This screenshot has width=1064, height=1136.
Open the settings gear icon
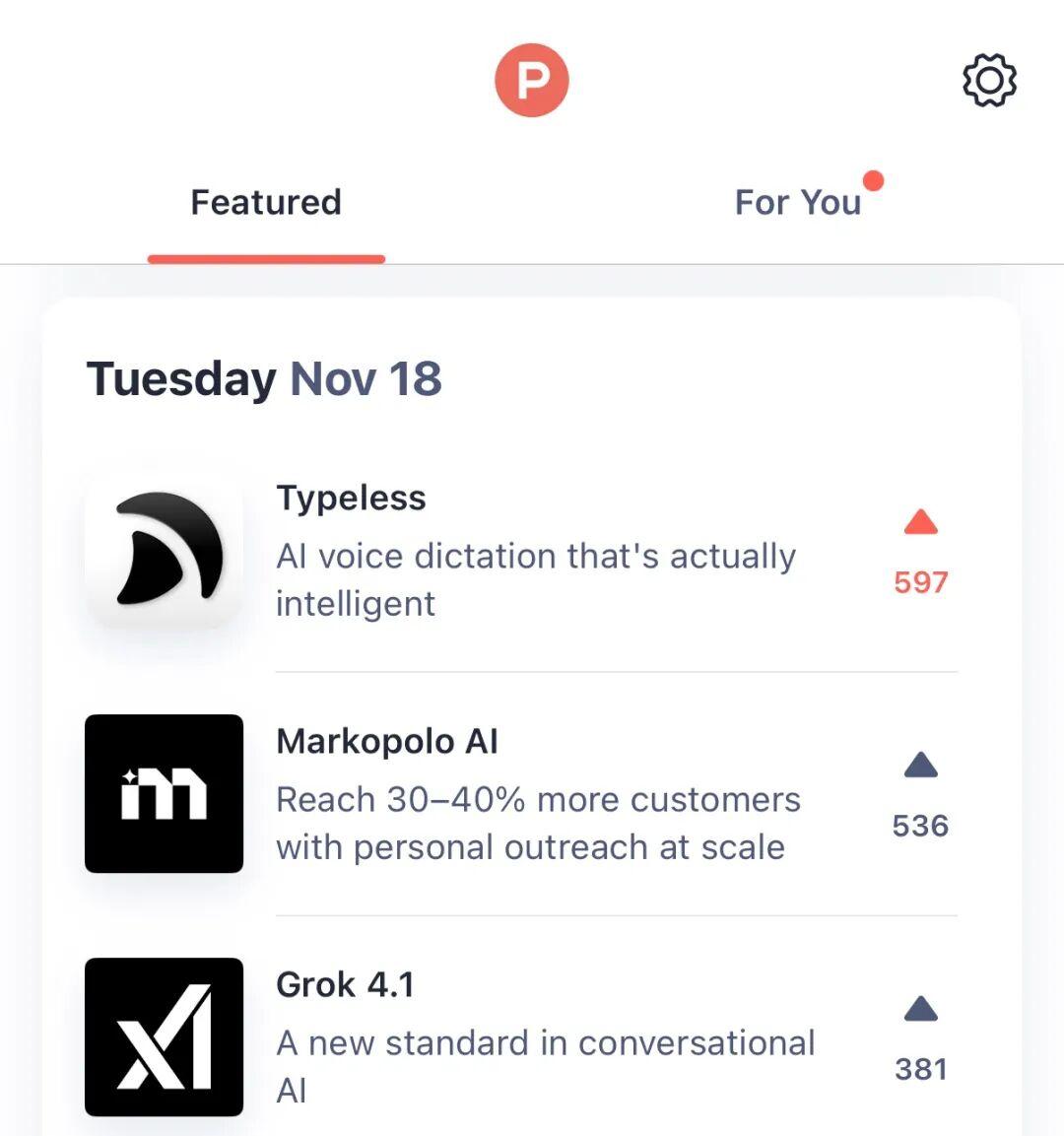(x=989, y=81)
